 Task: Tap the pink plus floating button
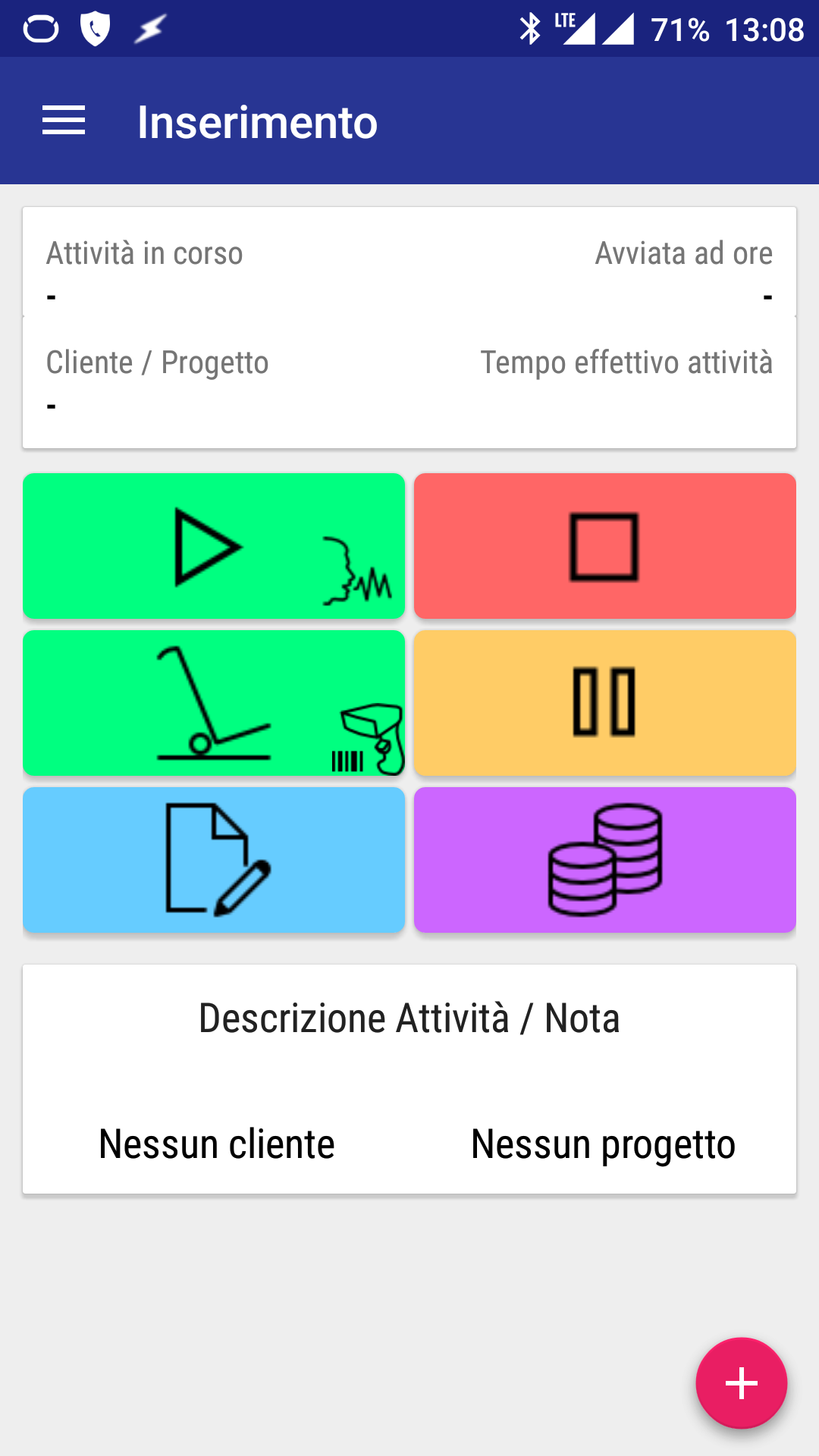point(742,1383)
